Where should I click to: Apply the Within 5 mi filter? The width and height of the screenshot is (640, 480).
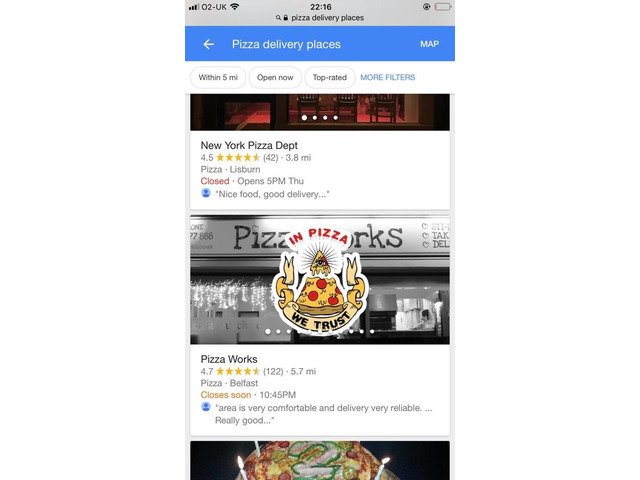point(218,77)
